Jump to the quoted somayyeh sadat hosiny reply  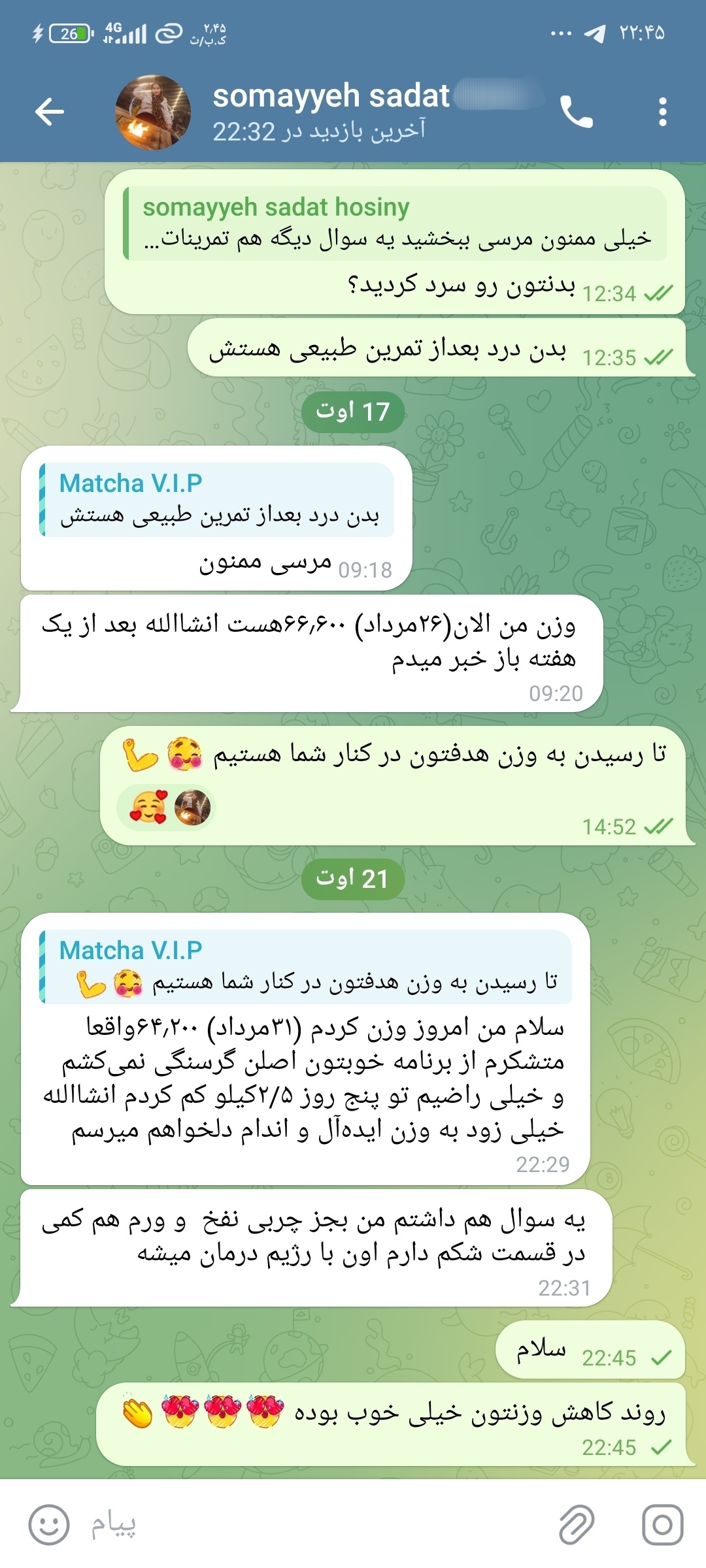[x=395, y=223]
